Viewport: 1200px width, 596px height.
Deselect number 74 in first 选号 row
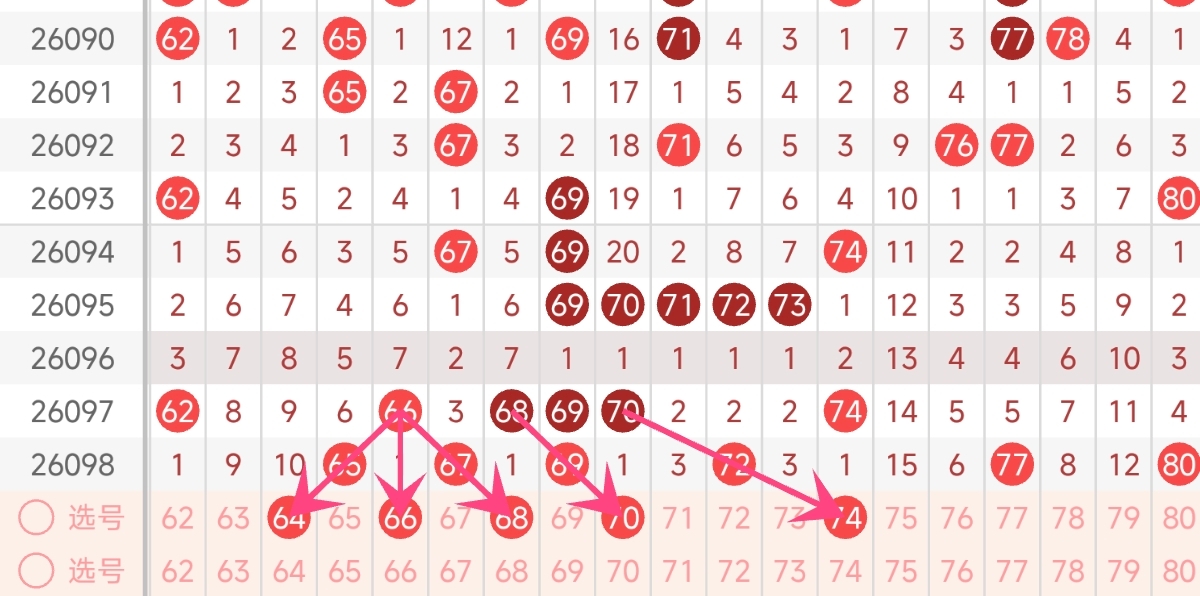[x=846, y=518]
